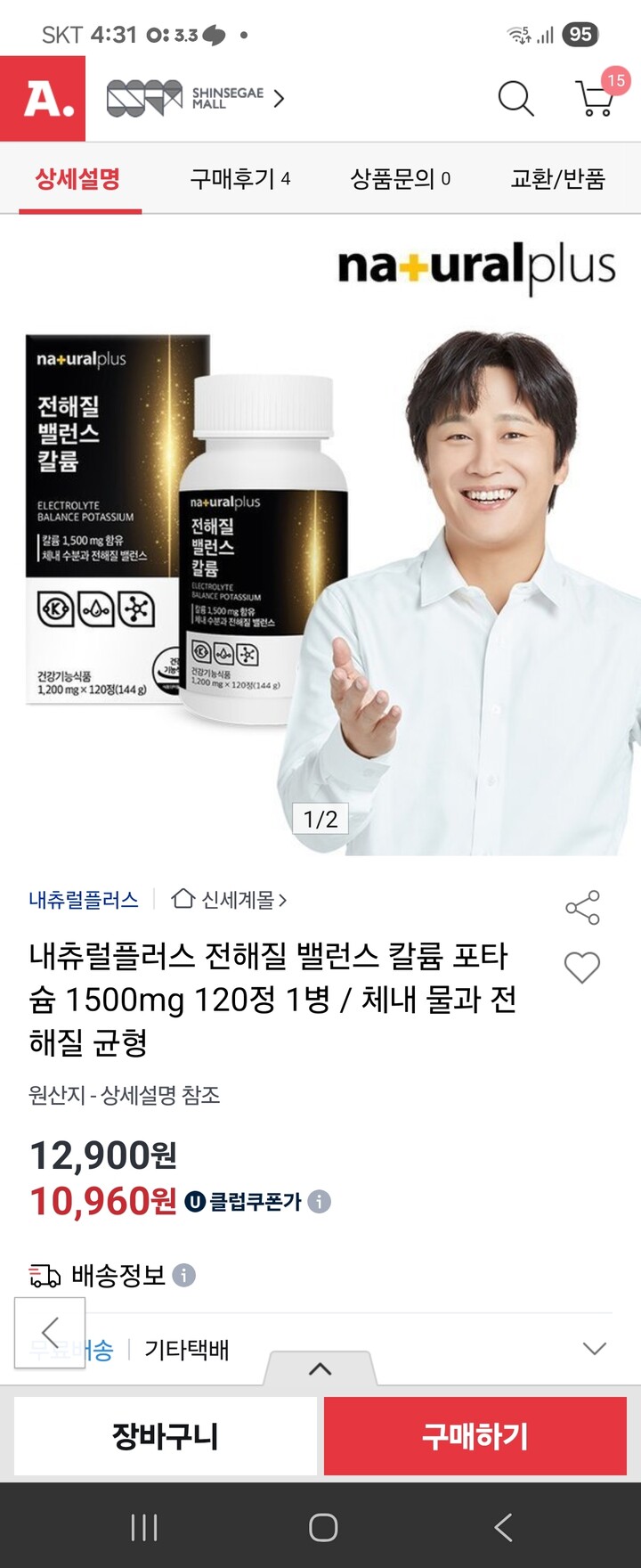
Task: Add product to wishlist via heart icon
Action: [x=584, y=968]
